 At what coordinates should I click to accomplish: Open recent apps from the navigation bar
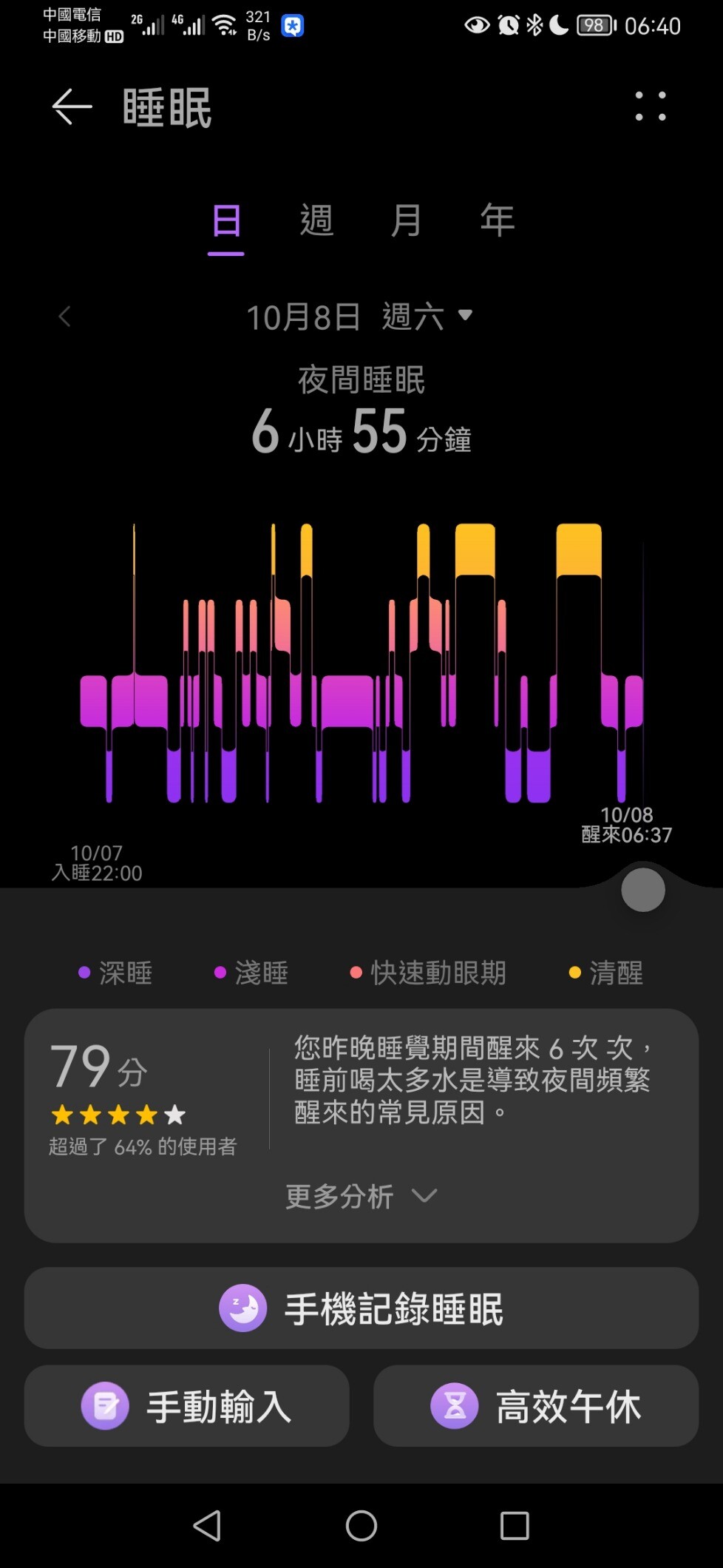[x=515, y=1525]
